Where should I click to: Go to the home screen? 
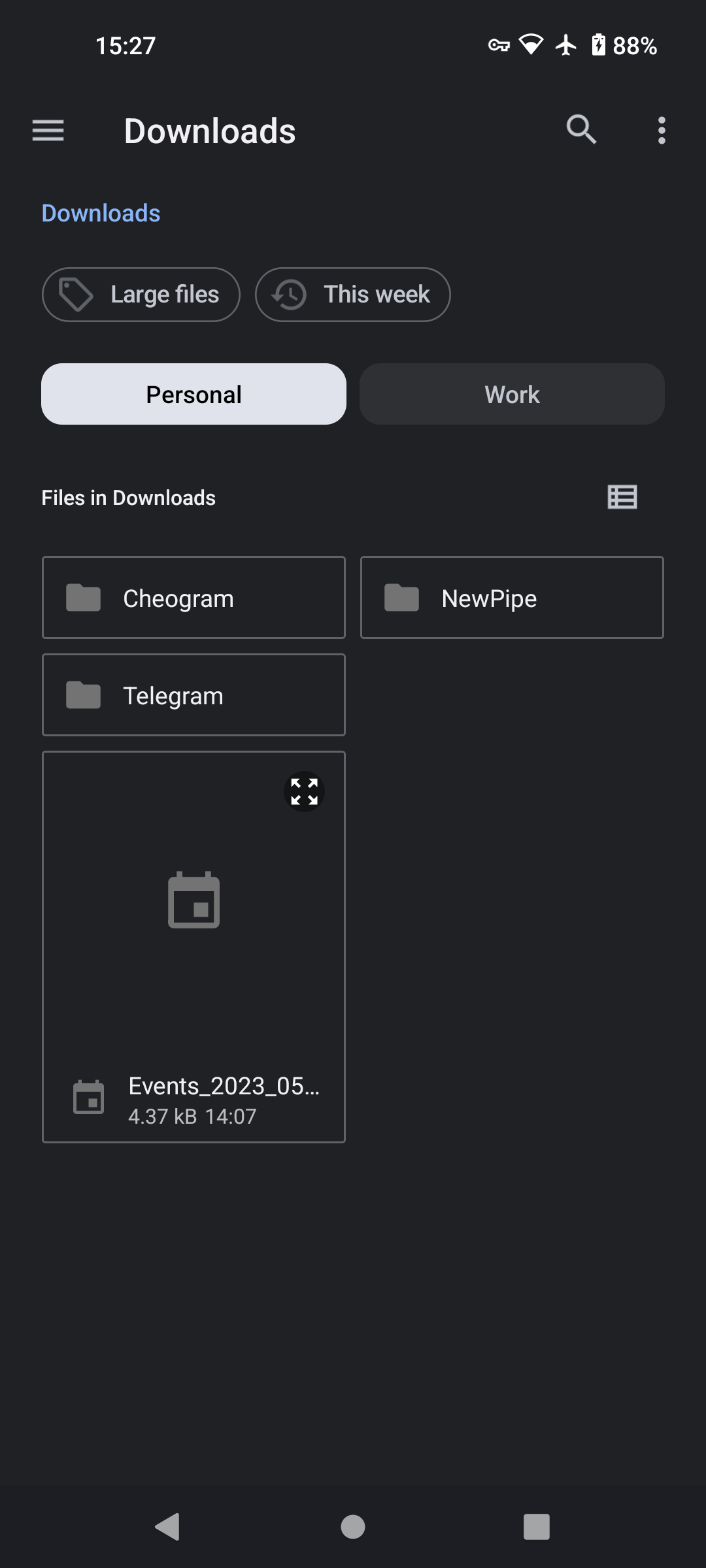(x=353, y=1527)
